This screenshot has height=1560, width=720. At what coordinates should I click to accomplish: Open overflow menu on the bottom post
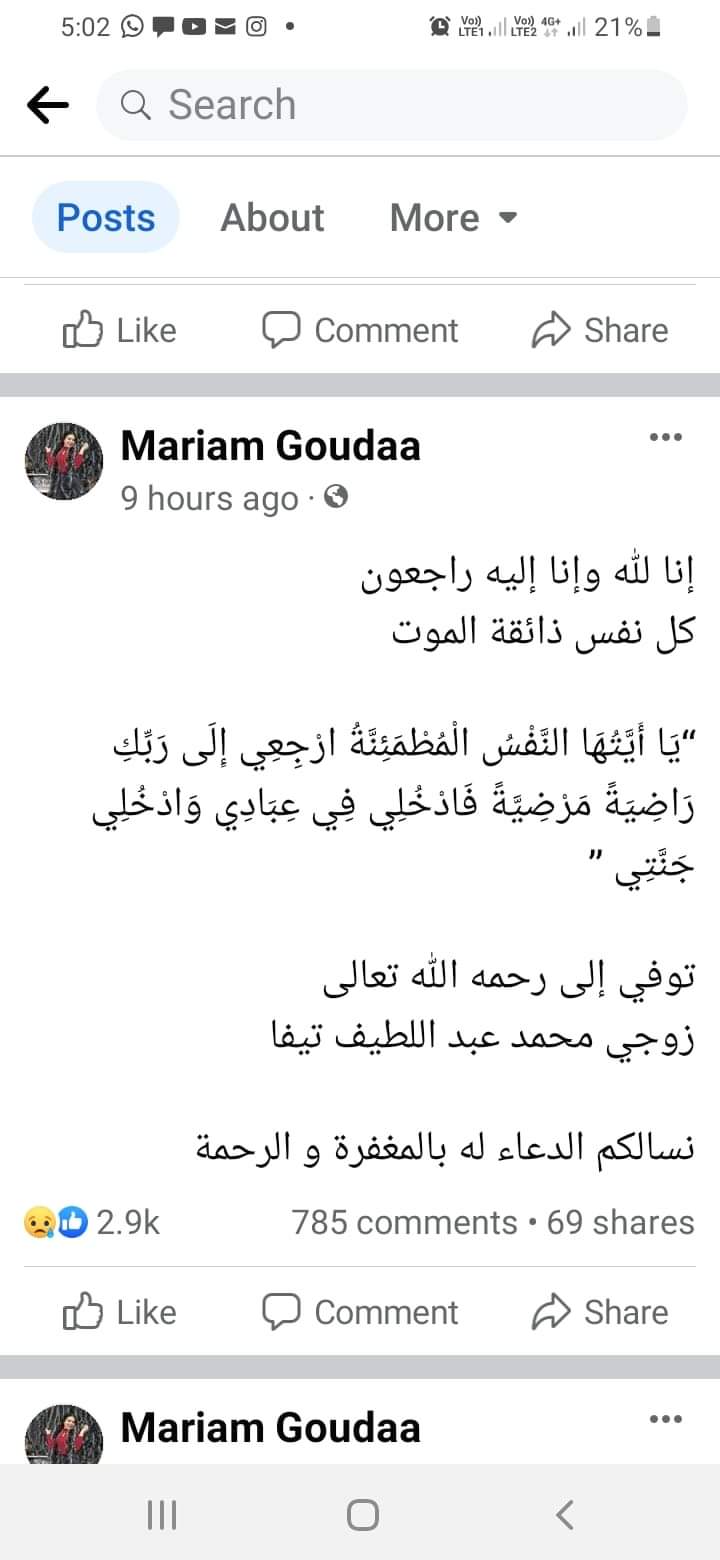pos(666,1419)
